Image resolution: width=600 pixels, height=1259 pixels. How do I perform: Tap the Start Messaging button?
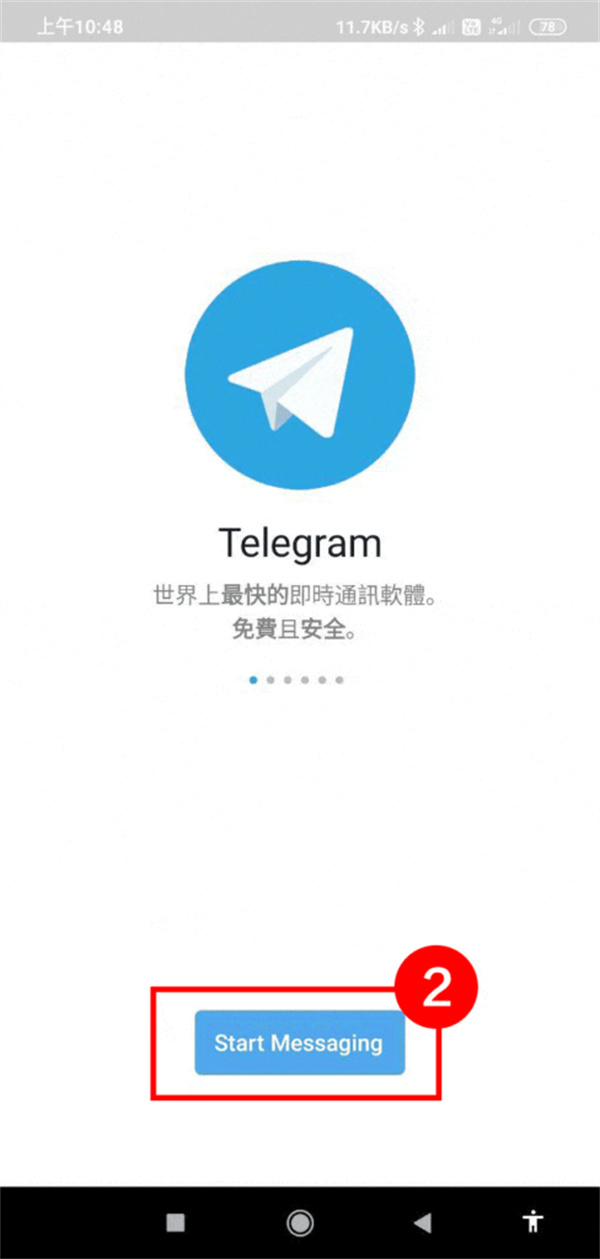299,1043
